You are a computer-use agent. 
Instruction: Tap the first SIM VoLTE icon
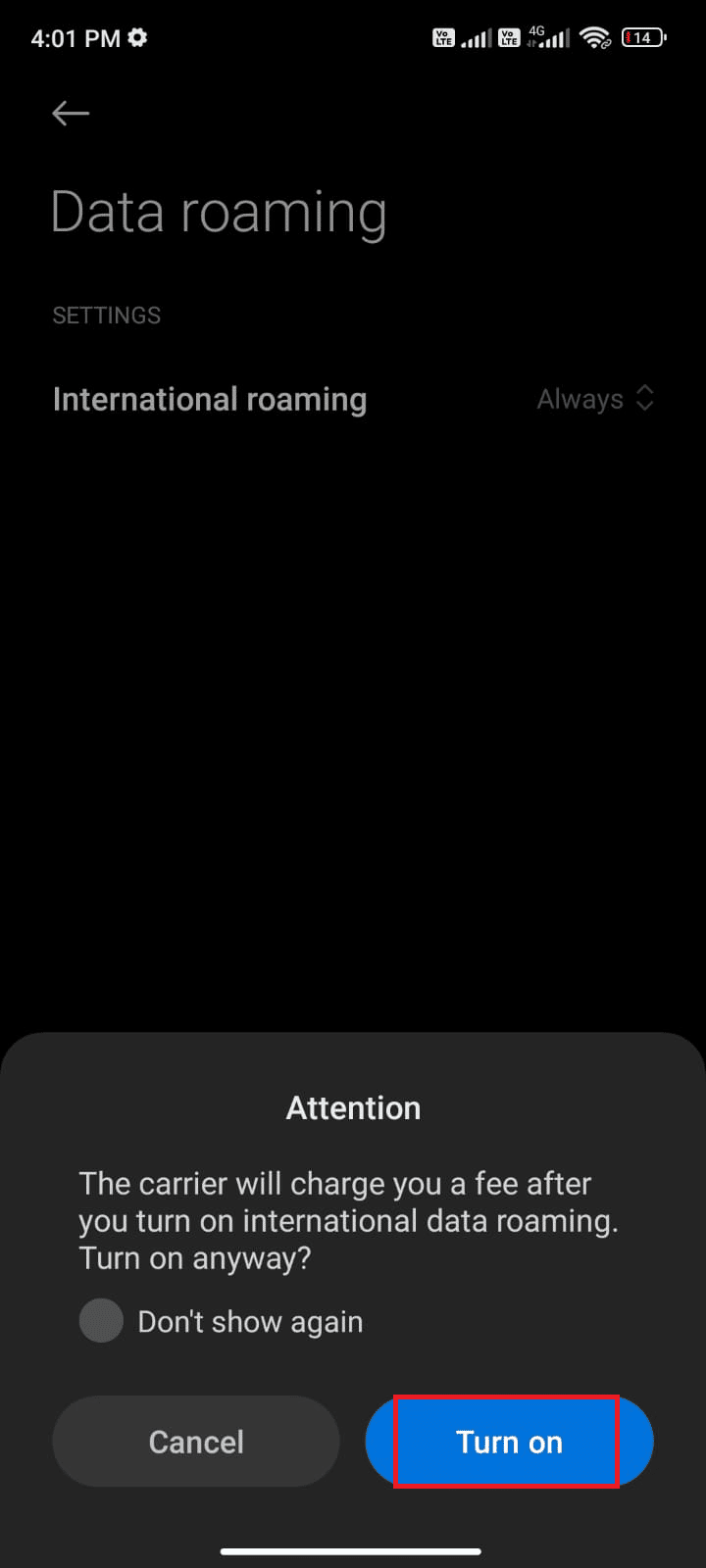click(443, 37)
